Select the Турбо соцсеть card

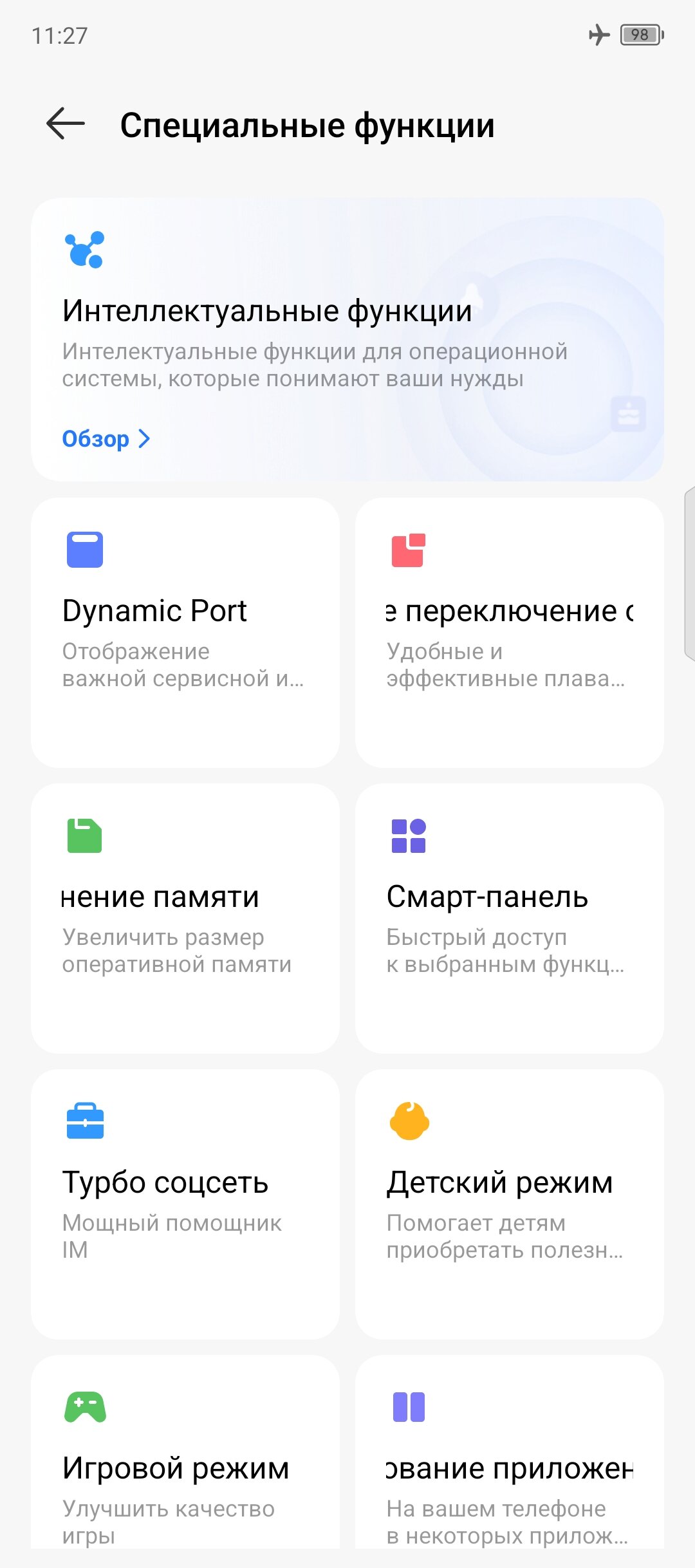(185, 1204)
